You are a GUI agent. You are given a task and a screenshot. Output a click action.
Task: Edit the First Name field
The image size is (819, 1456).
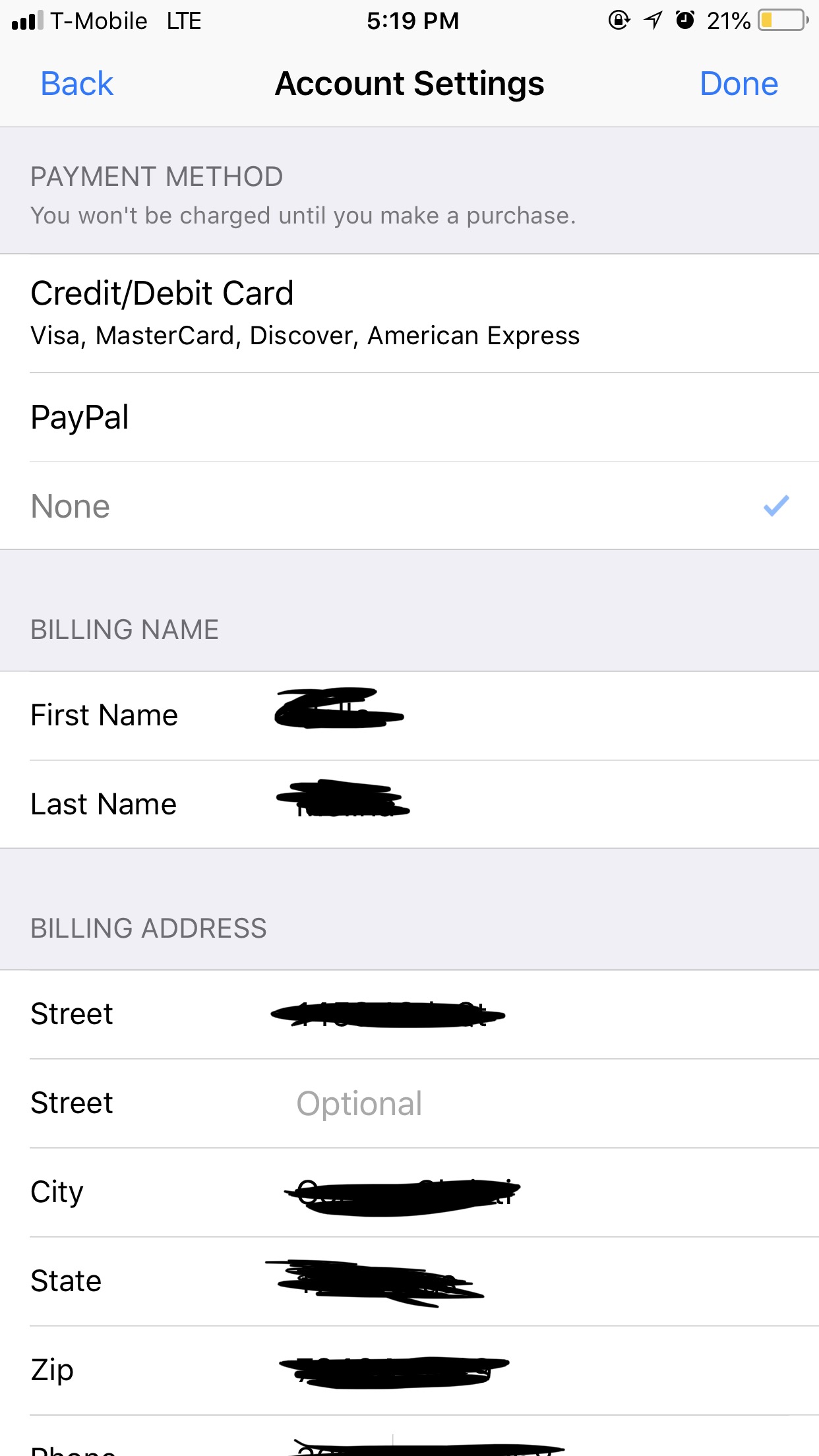(462, 715)
